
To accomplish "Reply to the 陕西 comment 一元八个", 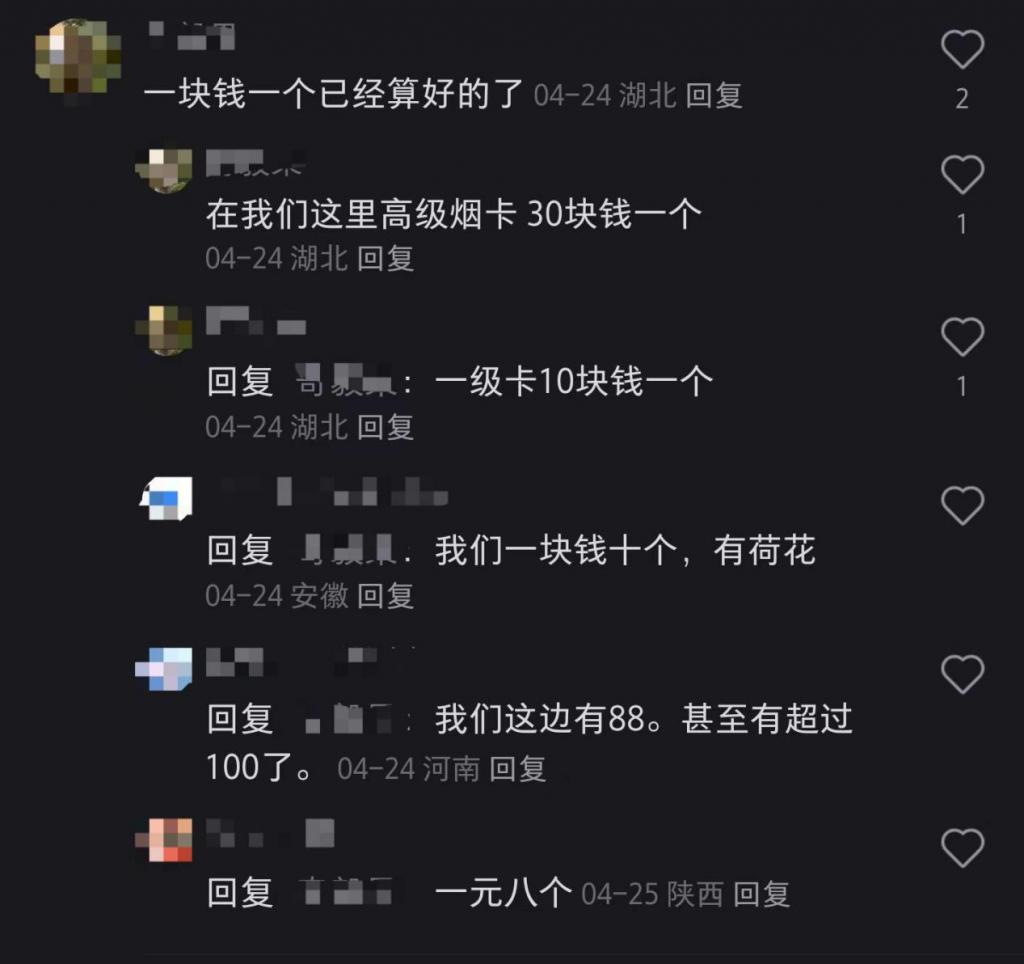I will [x=761, y=894].
